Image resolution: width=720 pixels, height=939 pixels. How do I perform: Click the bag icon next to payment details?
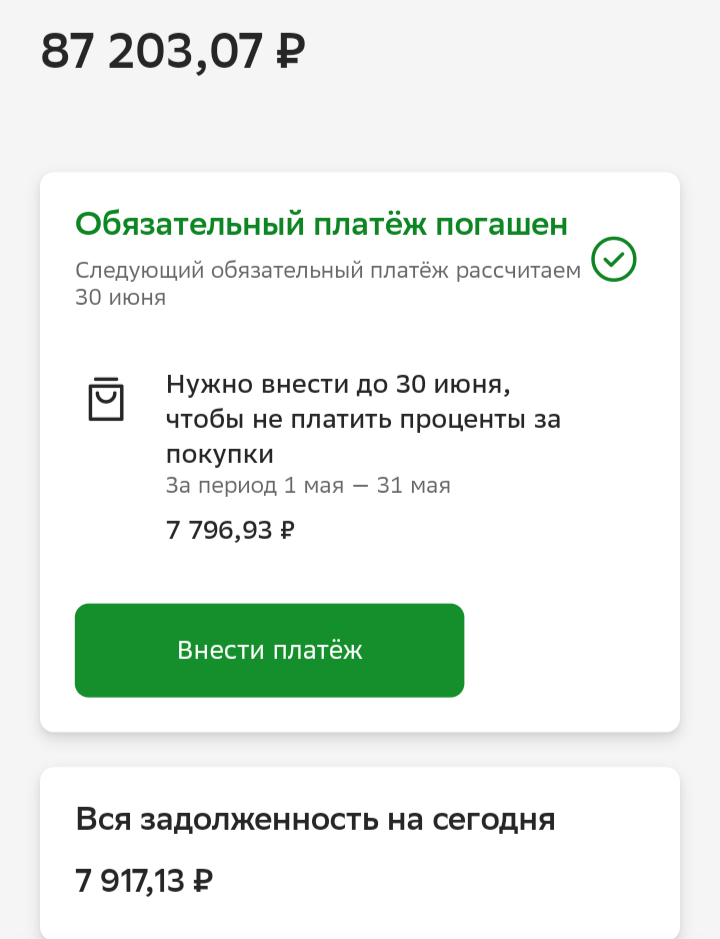point(107,398)
